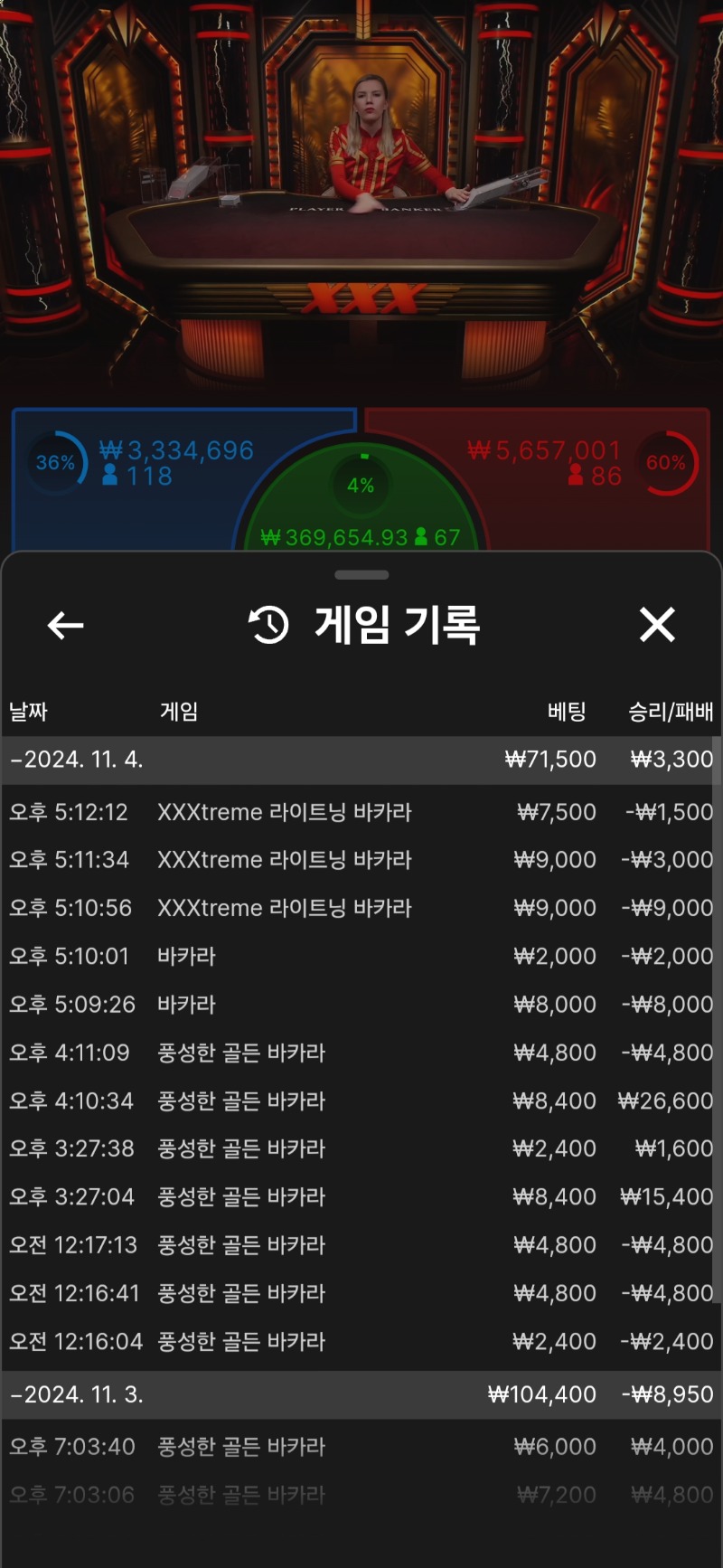Tap the panel's top drag handle

pos(361,575)
